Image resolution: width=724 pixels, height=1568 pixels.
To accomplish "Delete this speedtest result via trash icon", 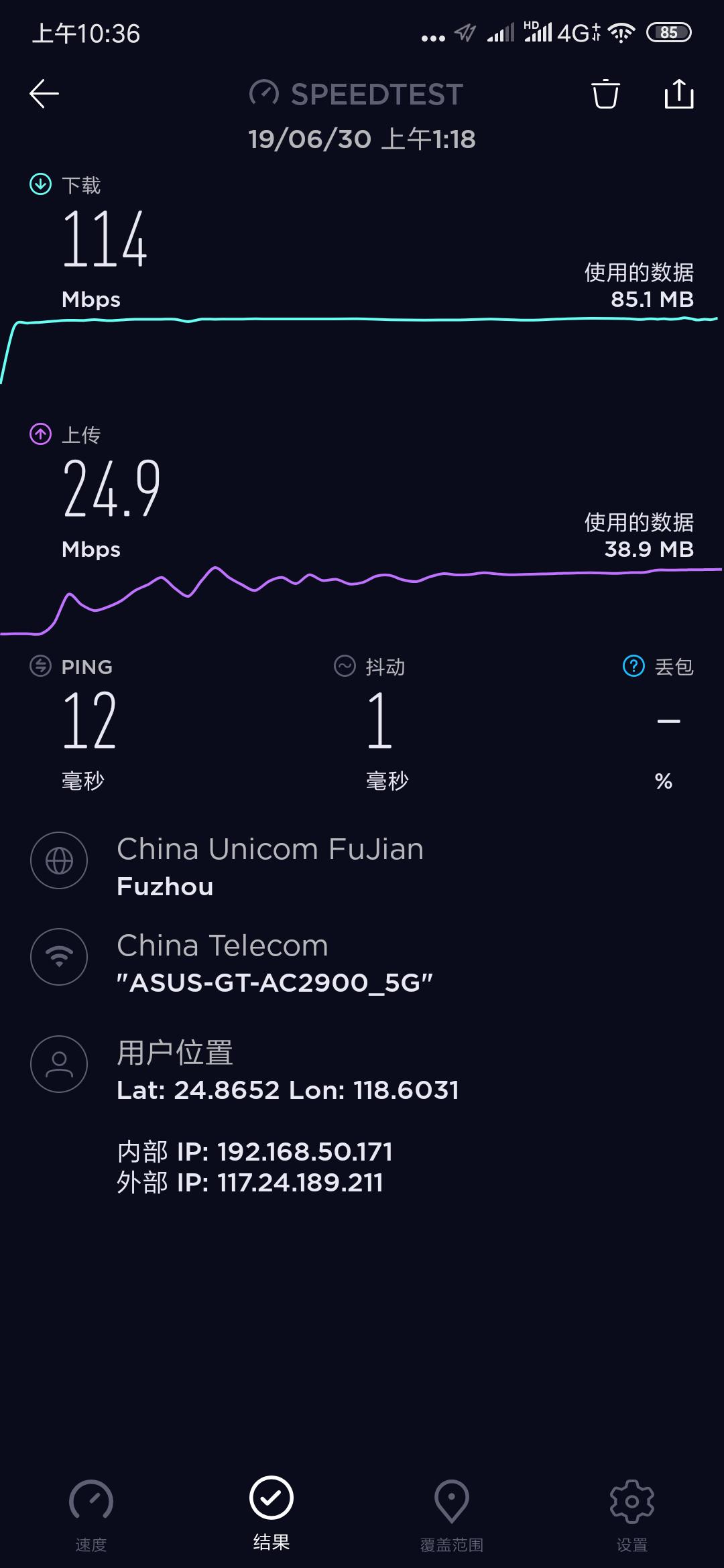I will (604, 95).
